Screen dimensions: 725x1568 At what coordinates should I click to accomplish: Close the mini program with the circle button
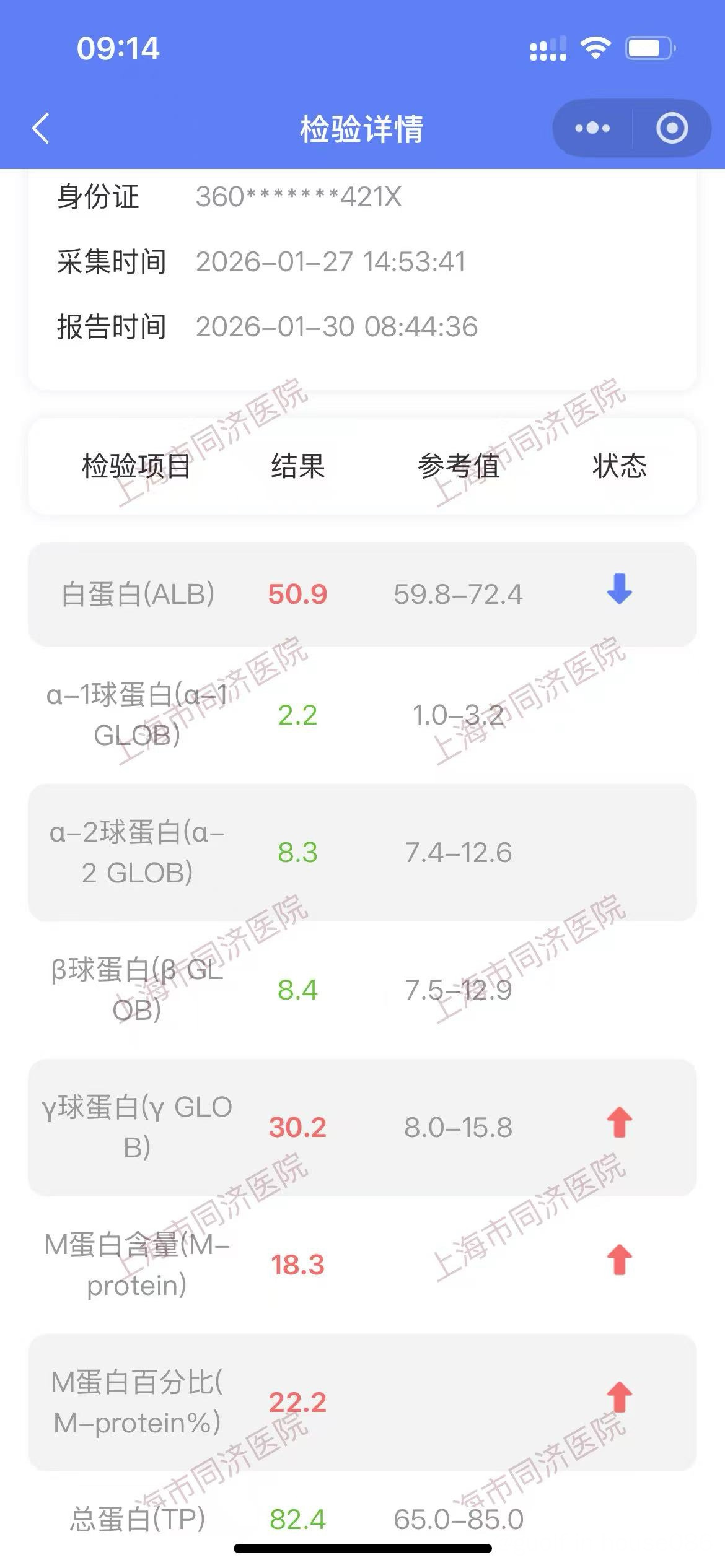click(x=672, y=129)
